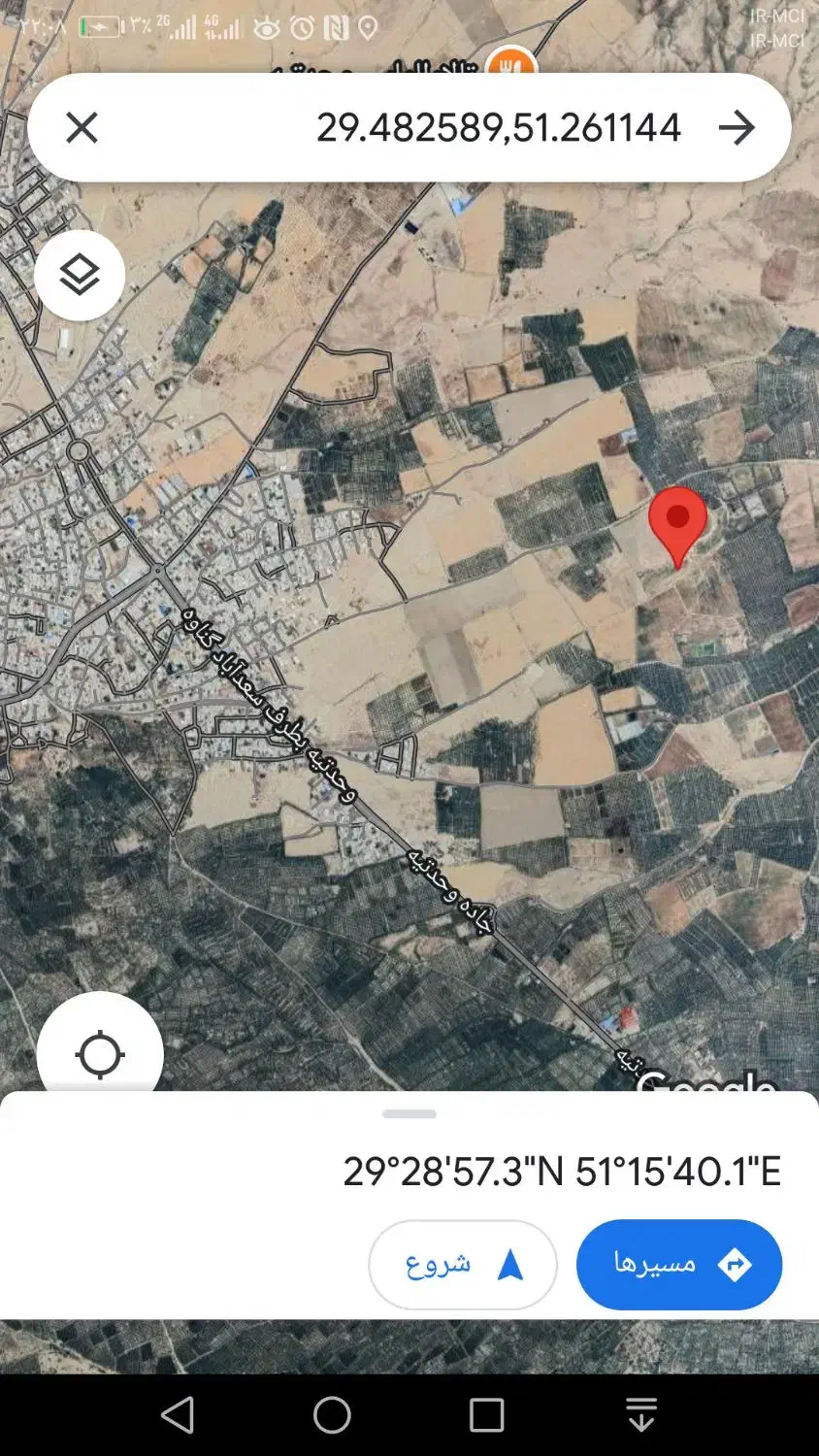Start navigation with the شروع button
Viewport: 819px width, 1456px height.
(463, 1265)
